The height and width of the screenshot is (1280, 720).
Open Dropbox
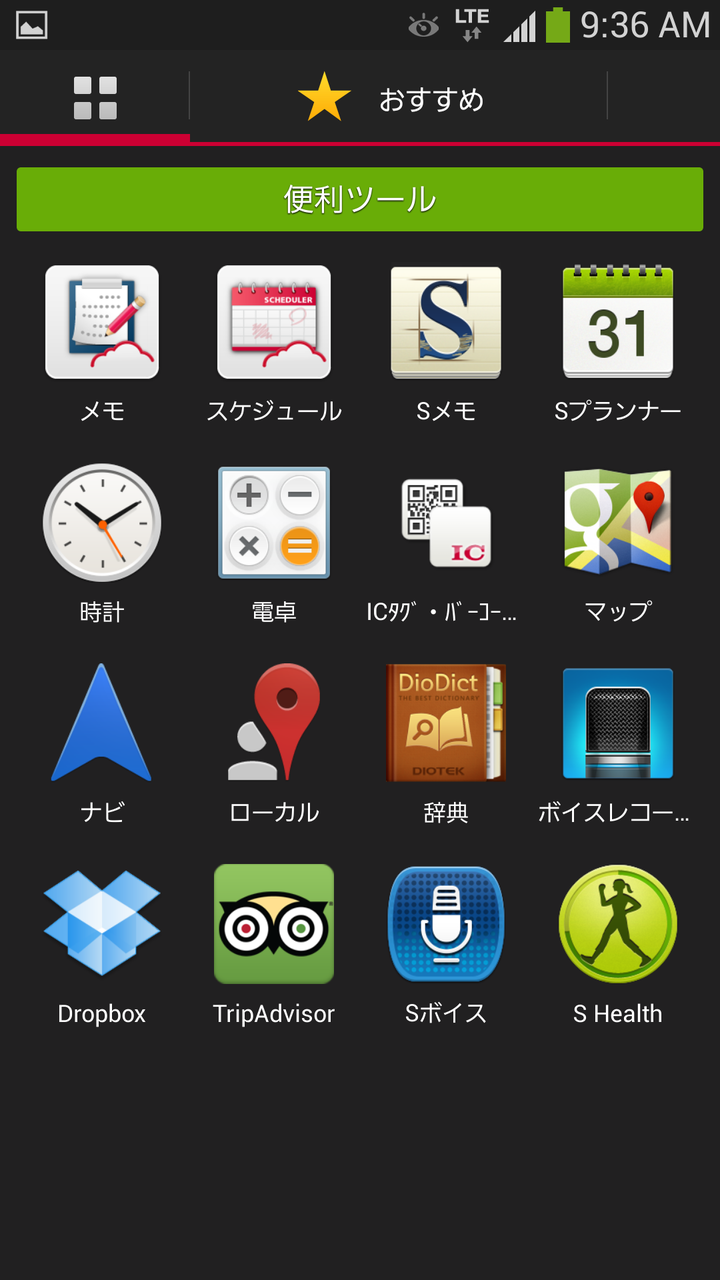click(102, 923)
